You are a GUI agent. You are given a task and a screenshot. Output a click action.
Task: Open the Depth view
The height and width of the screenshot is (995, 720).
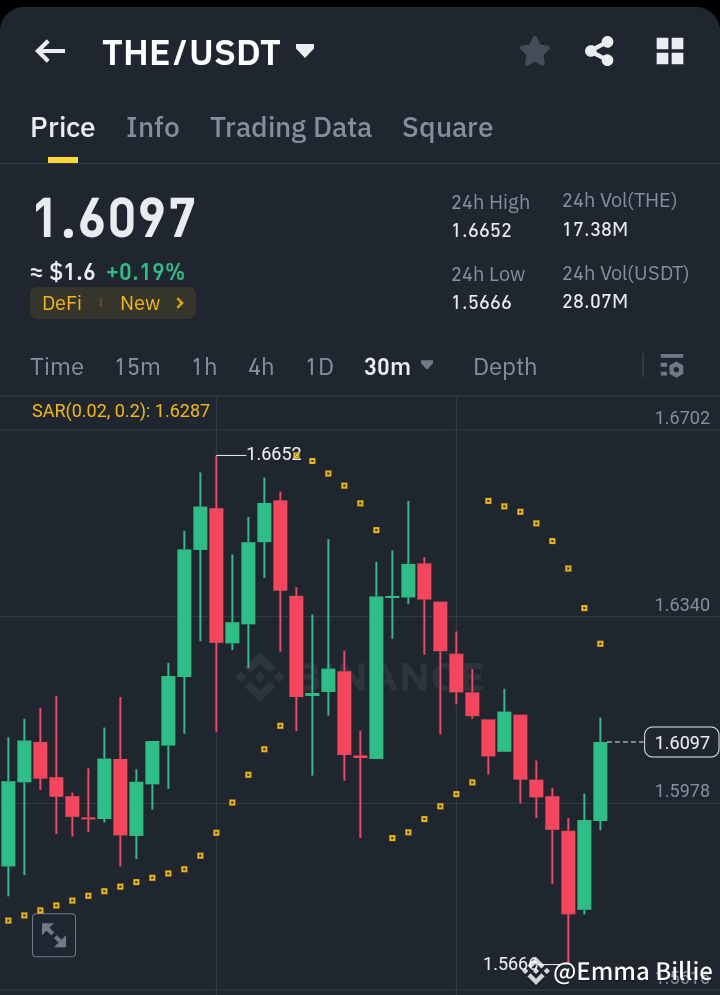504,366
